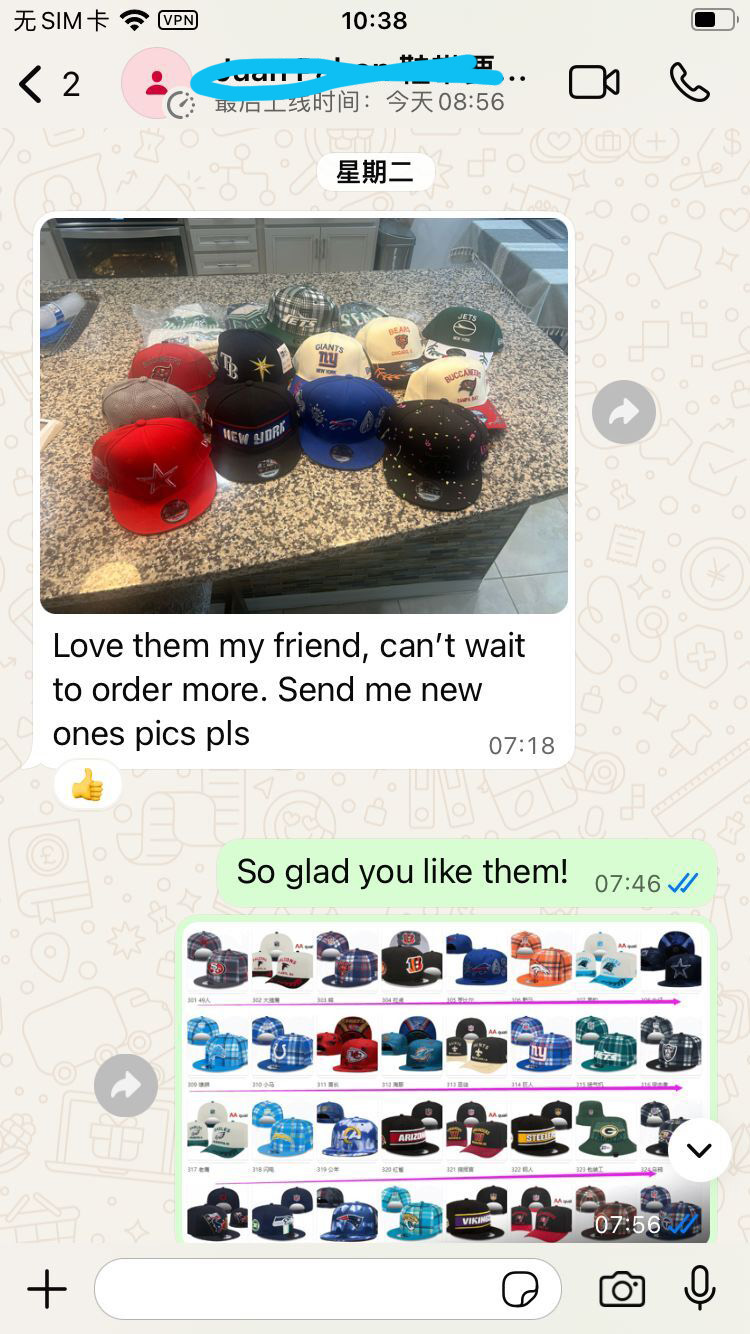Record a voice message
The height and width of the screenshot is (1334, 750).
699,1289
